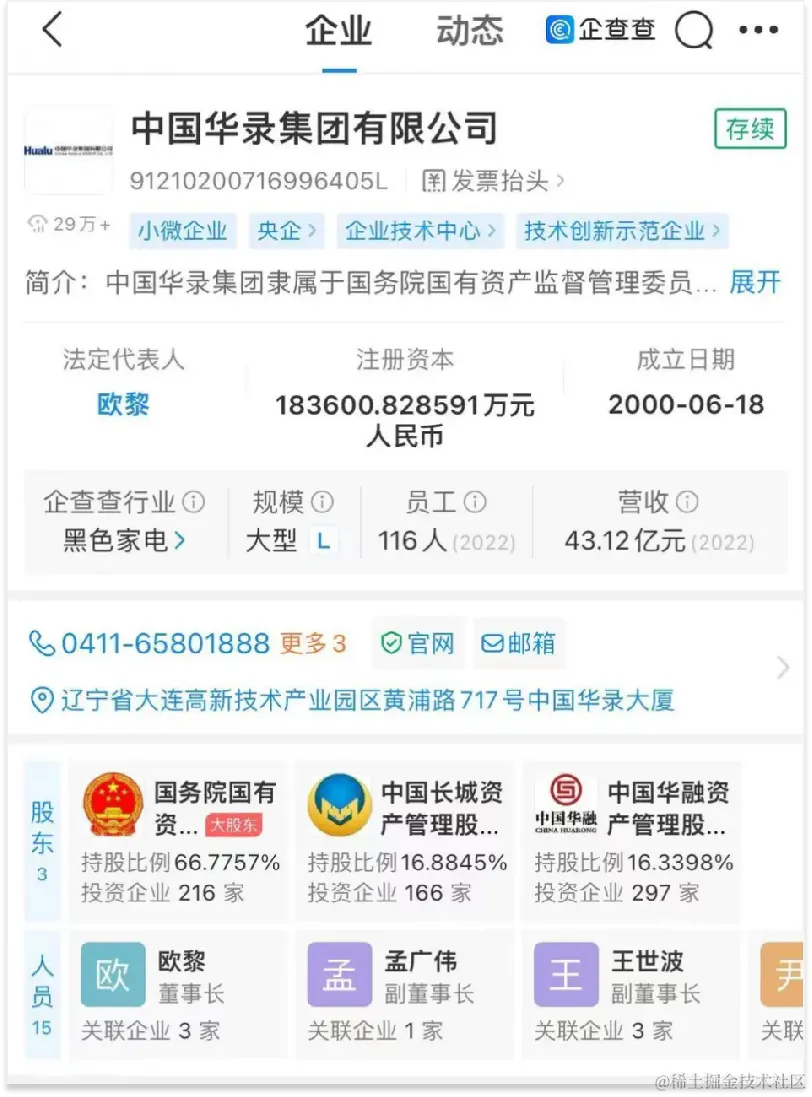Screen dimensions: 812x1097
Task: Select the 企业 tab
Action: click(337, 30)
